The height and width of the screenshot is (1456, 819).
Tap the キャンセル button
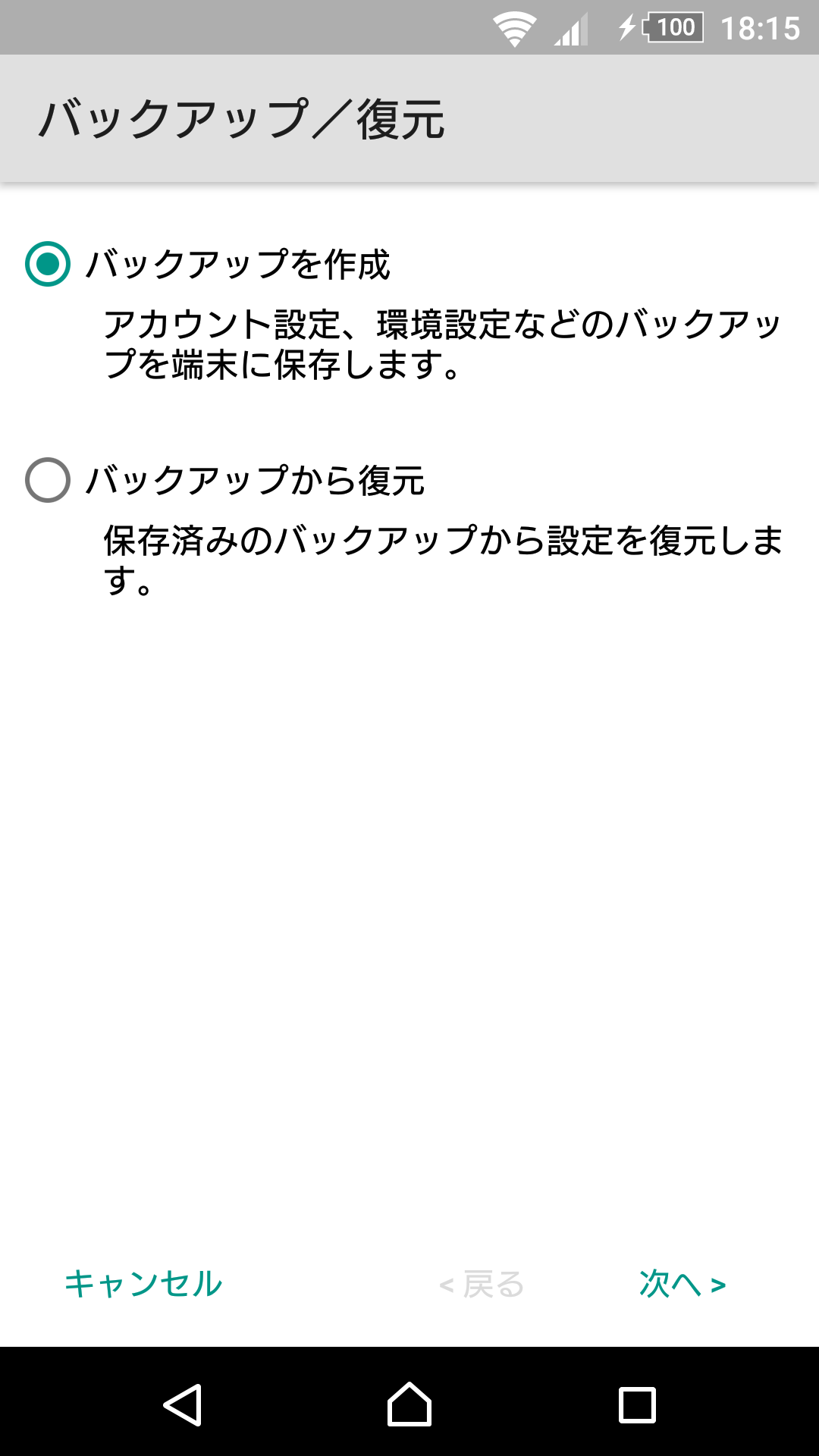click(x=143, y=1284)
